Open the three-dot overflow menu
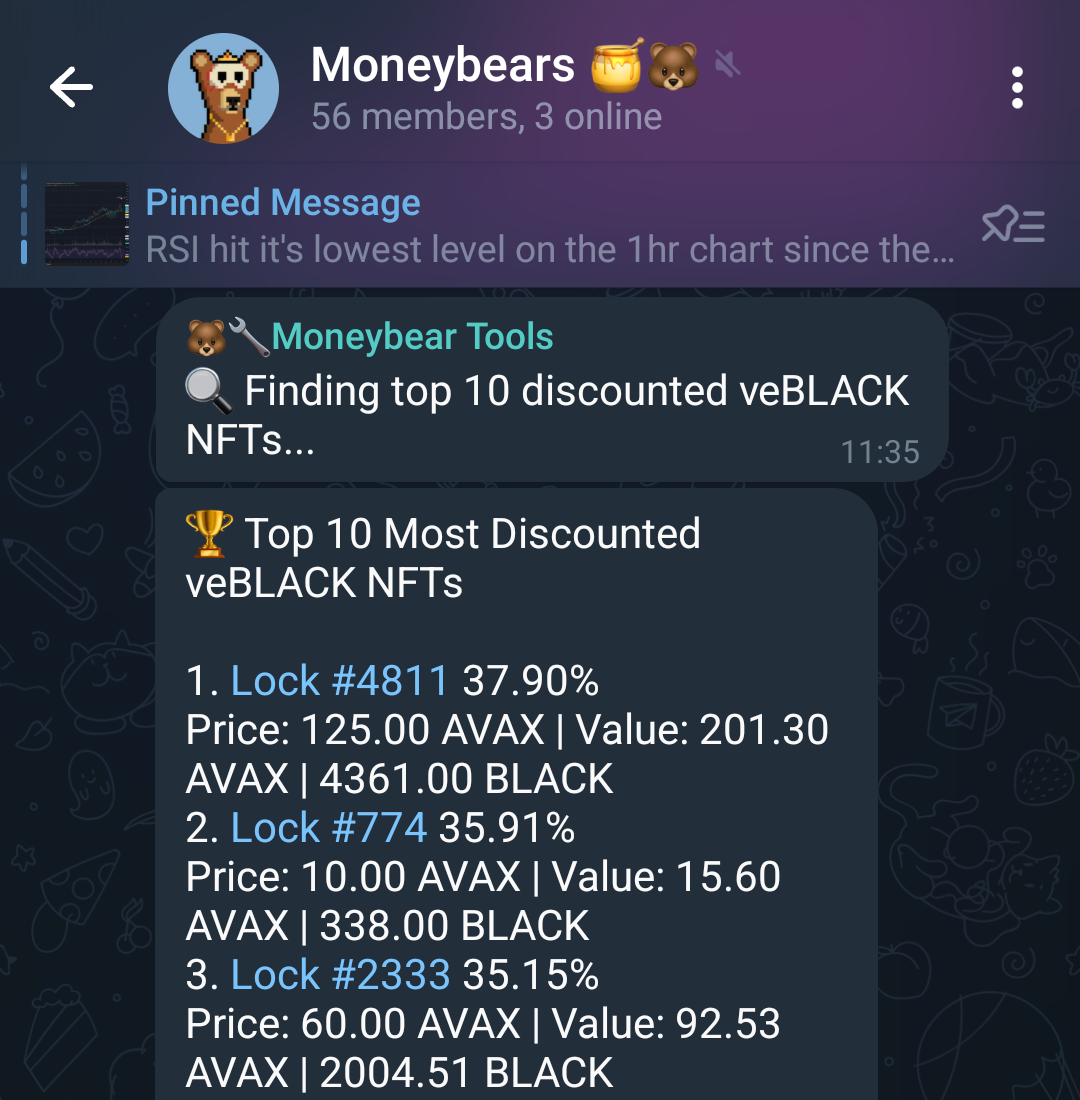Screen dimensions: 1080x1100 (x=1017, y=88)
